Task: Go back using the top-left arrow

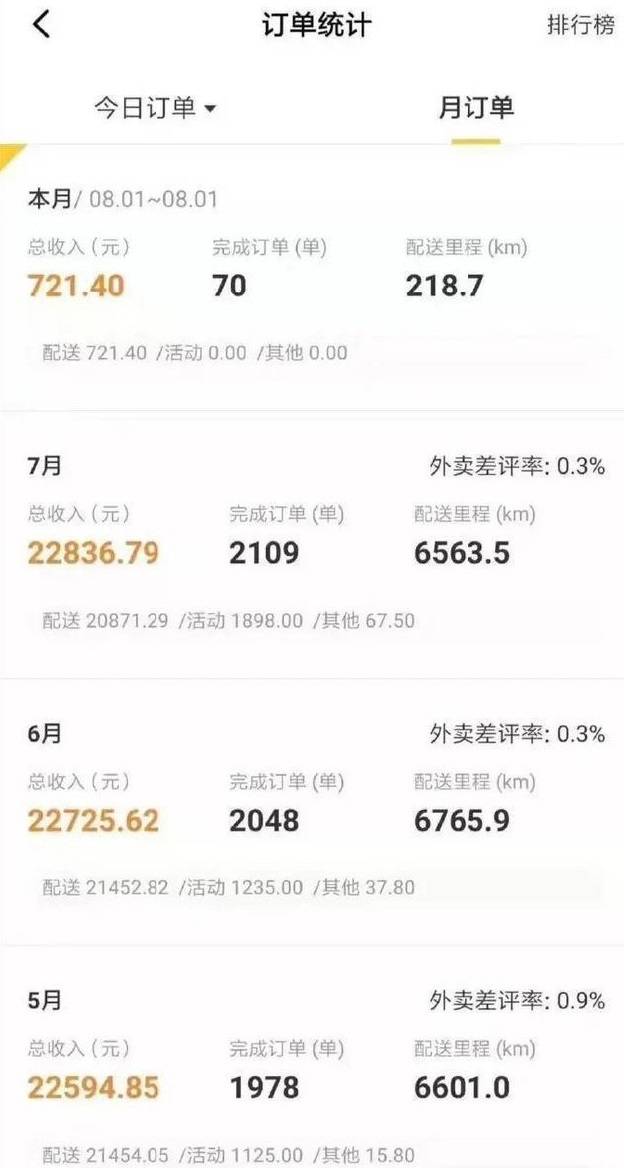Action: pos(41,25)
